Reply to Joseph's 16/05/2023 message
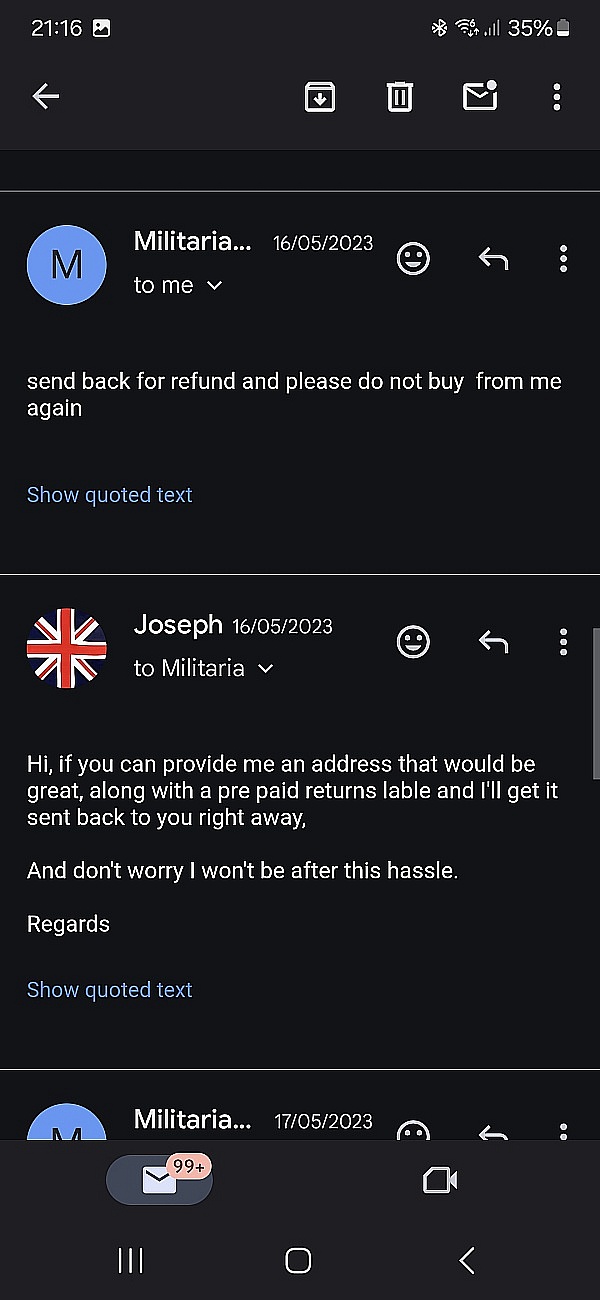 493,642
